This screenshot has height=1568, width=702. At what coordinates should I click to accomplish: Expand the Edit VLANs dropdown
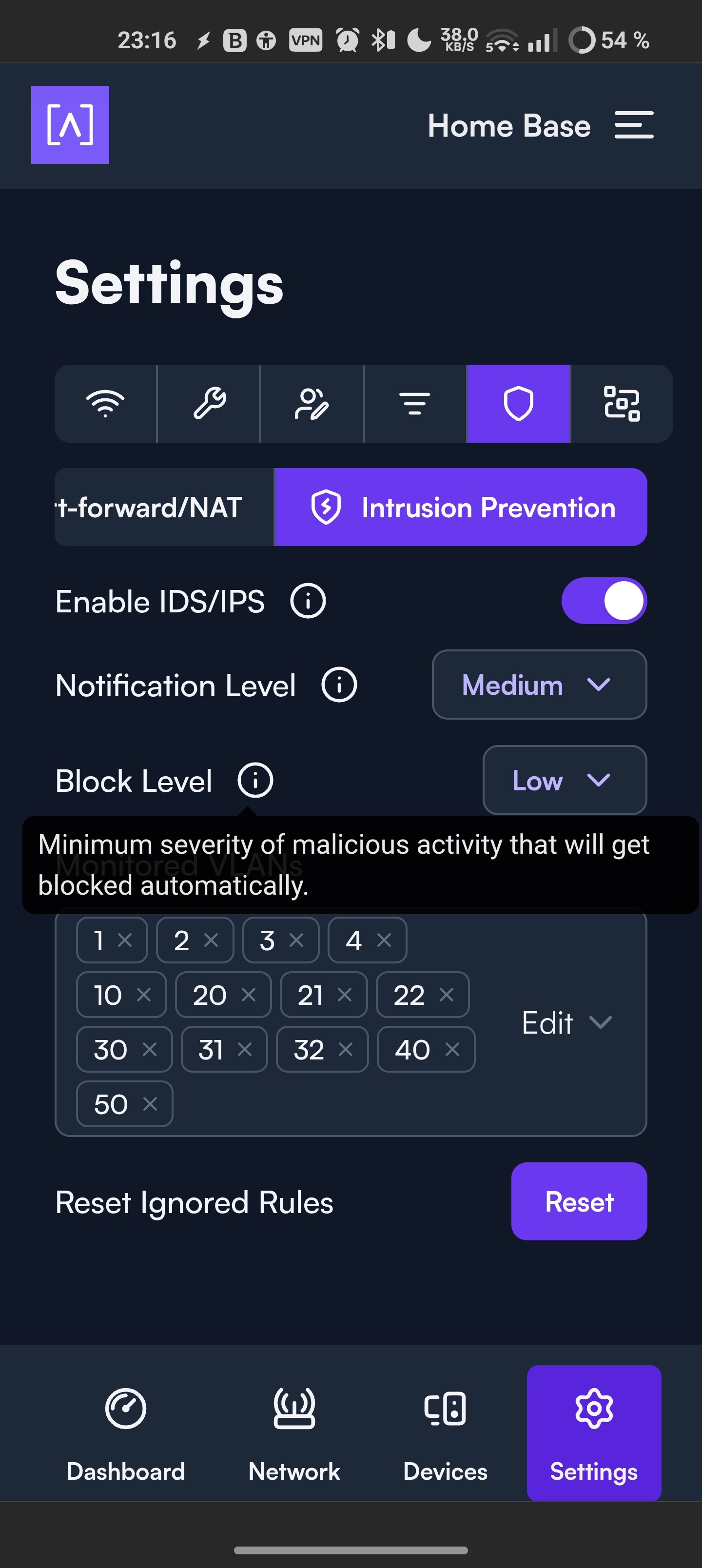[566, 1022]
